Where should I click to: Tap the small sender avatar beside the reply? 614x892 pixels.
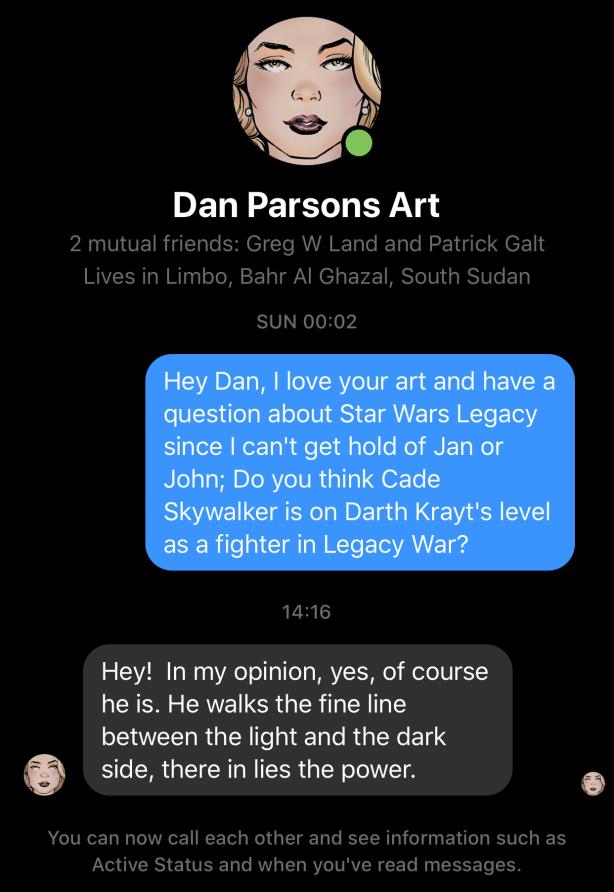point(43,775)
